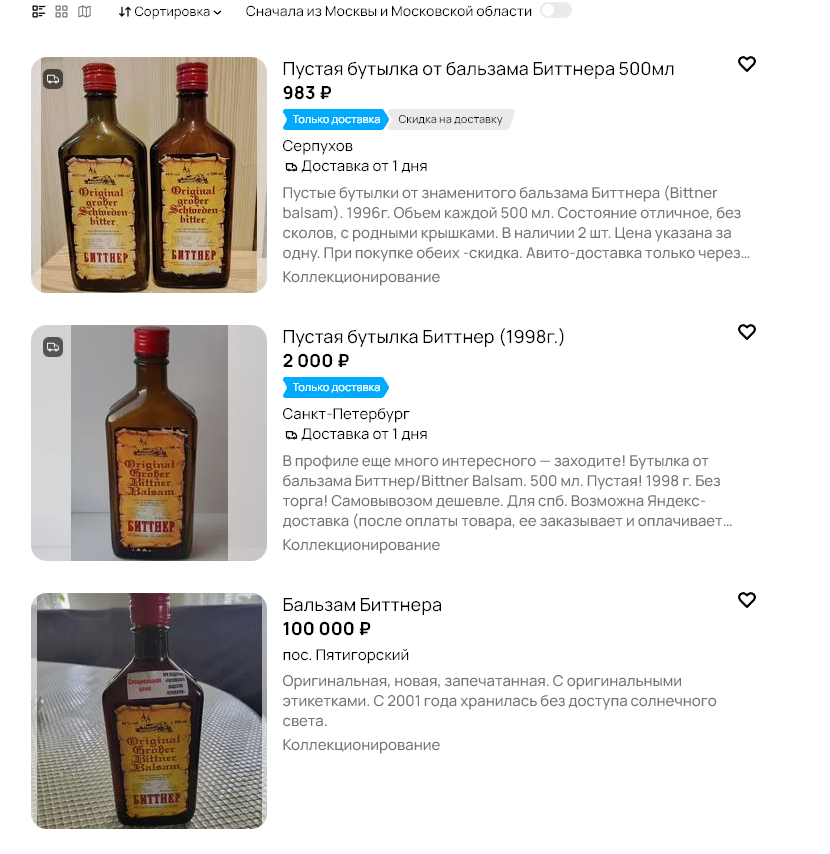The image size is (830, 854).
Task: Switch to grid view layout
Action: (x=62, y=12)
